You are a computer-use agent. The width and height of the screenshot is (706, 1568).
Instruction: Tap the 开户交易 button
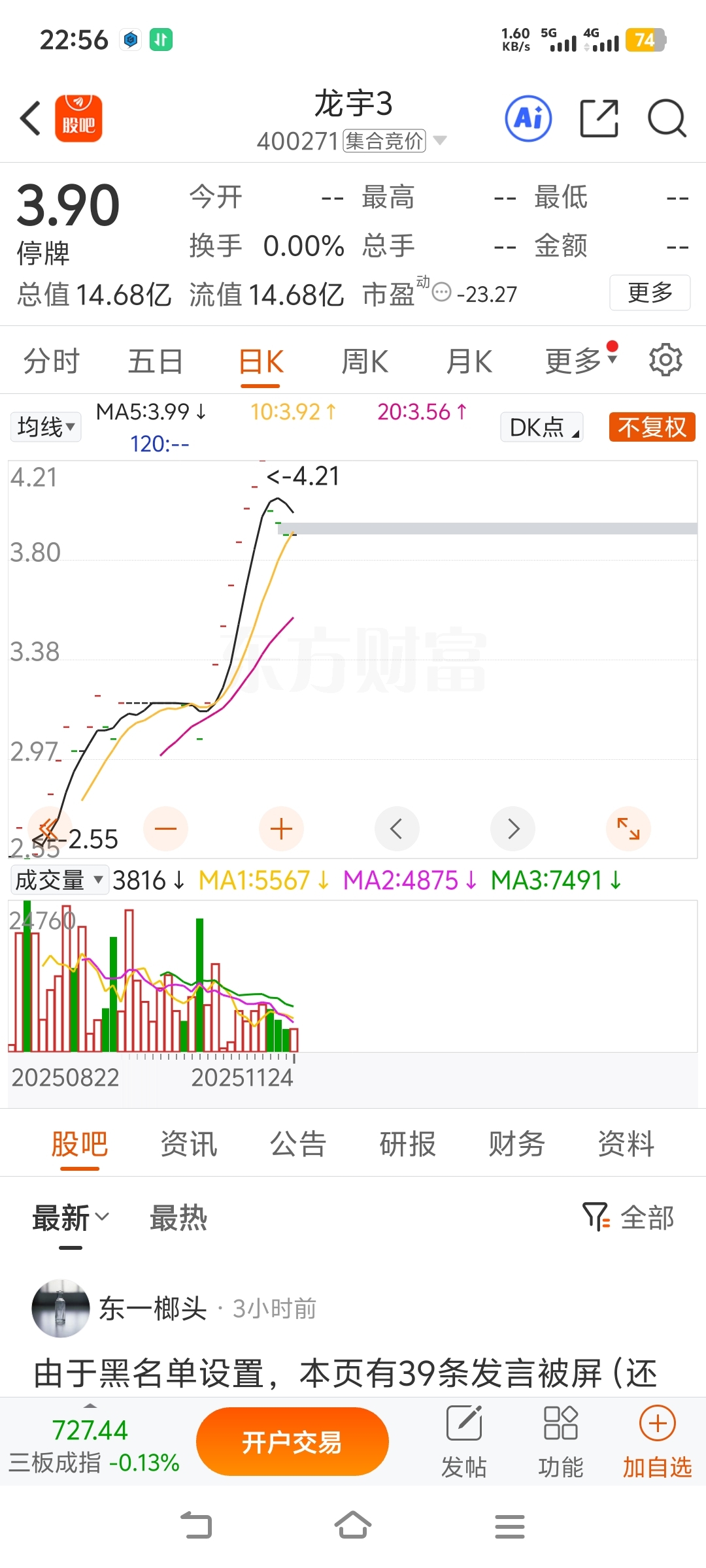coord(292,1441)
